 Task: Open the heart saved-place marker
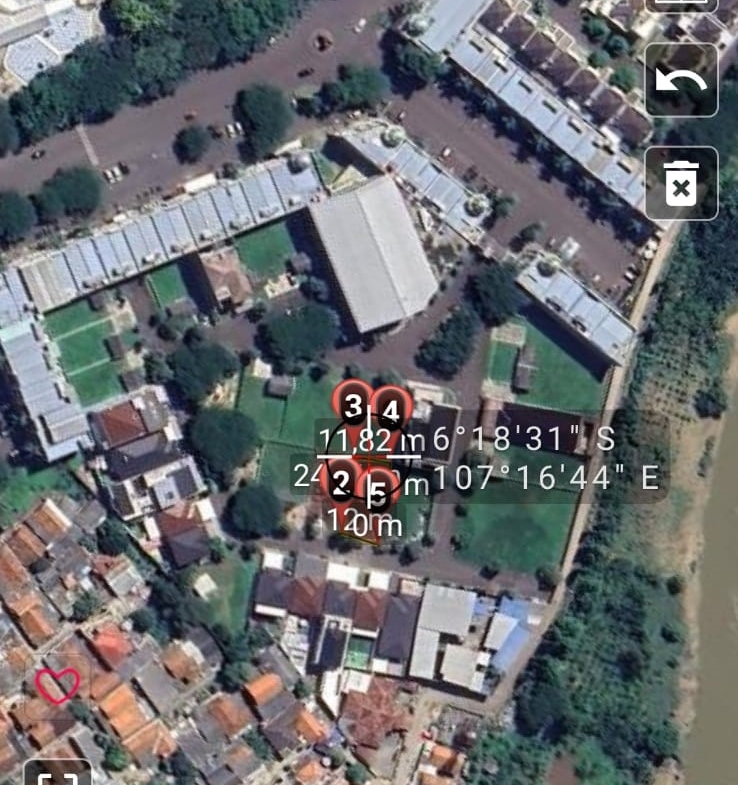[57, 685]
